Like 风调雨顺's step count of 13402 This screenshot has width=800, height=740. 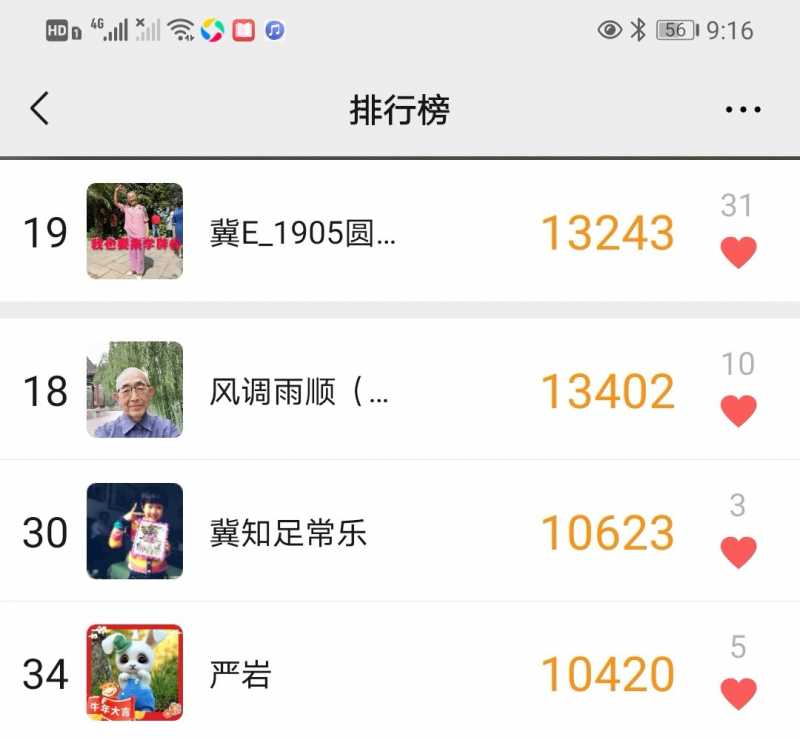coord(738,410)
